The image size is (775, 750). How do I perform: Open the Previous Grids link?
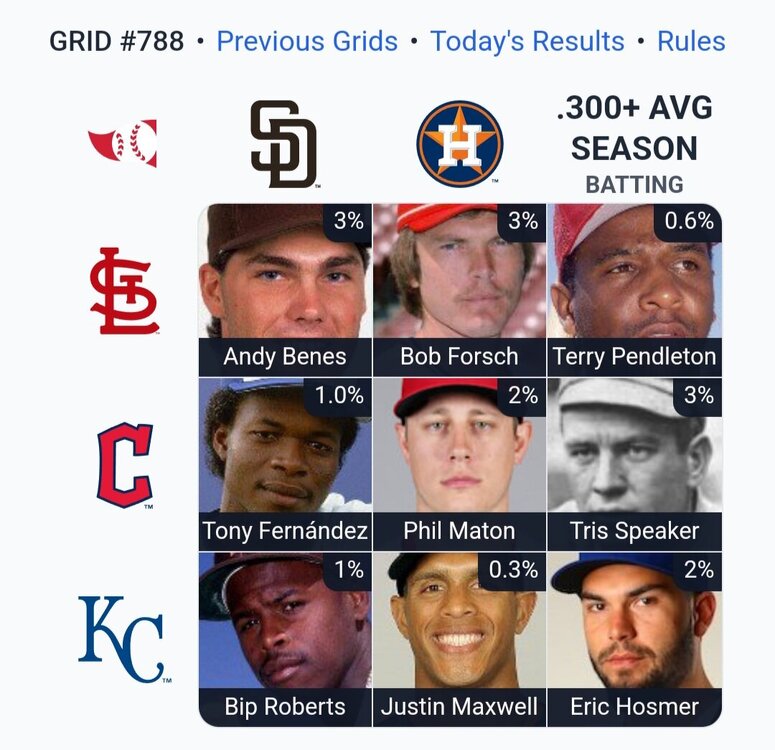(307, 41)
